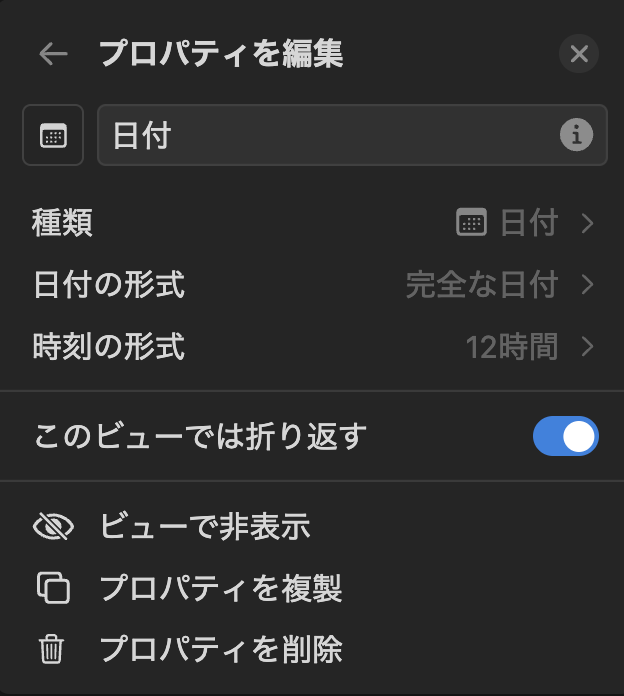Open the property info icon
Viewport: 624px width, 696px height.
576,135
